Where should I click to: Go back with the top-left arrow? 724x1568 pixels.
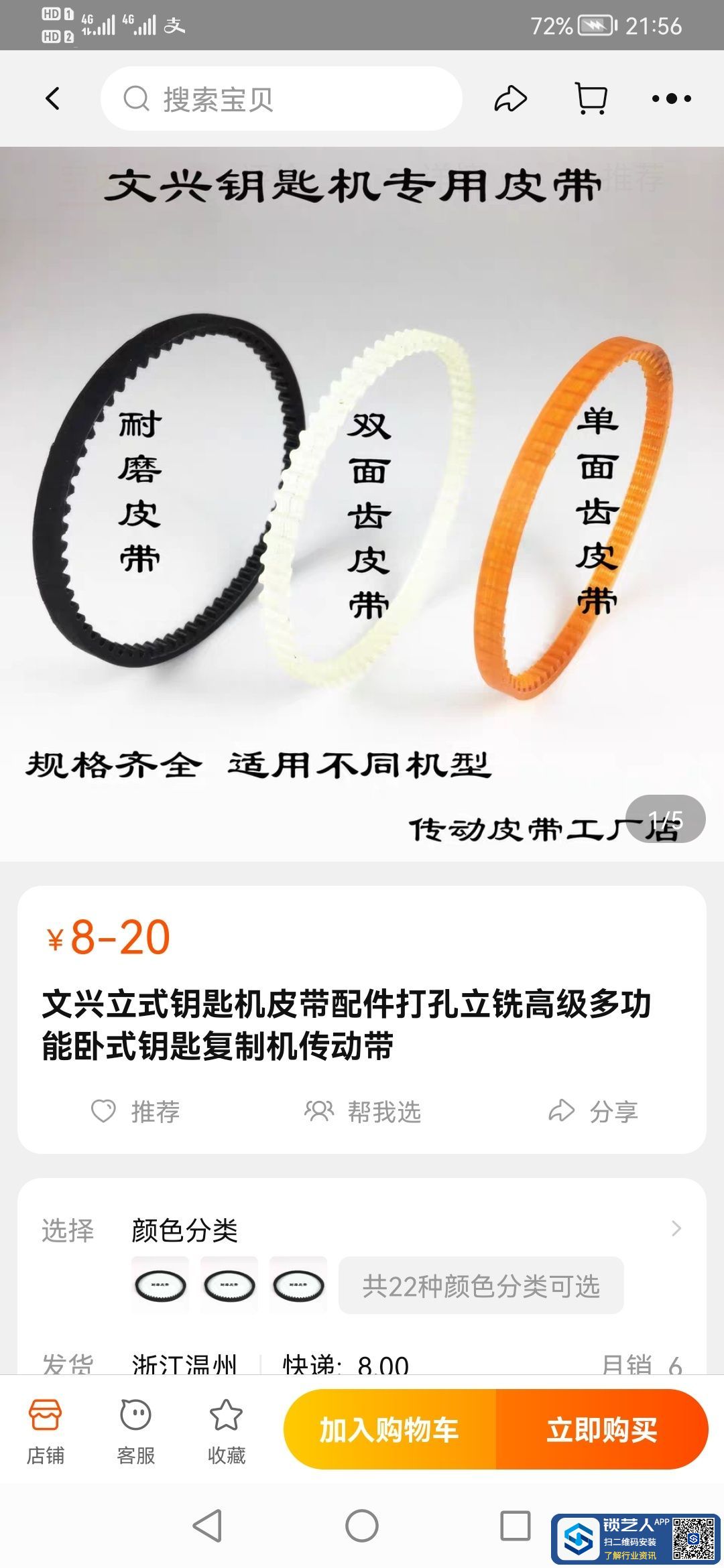point(52,99)
